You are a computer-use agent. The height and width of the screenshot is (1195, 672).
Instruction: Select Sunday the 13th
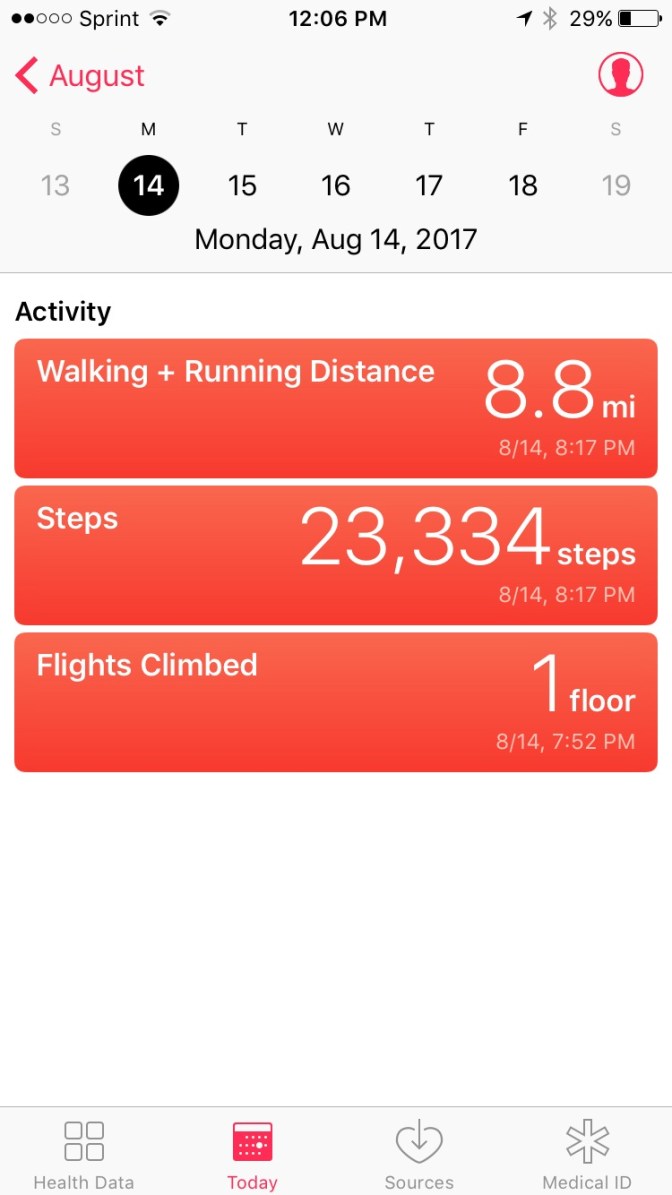point(55,186)
